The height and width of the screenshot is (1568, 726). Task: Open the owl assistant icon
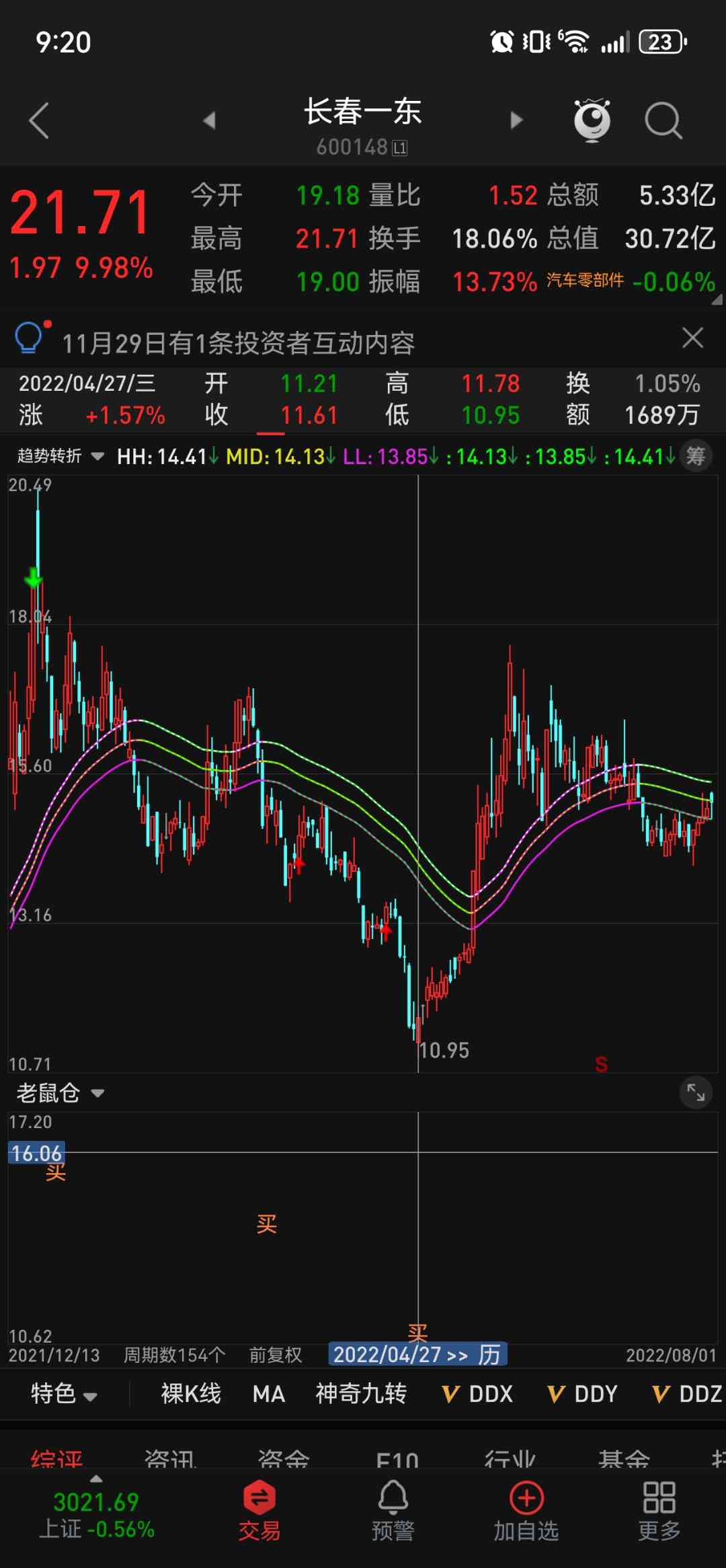(x=592, y=120)
